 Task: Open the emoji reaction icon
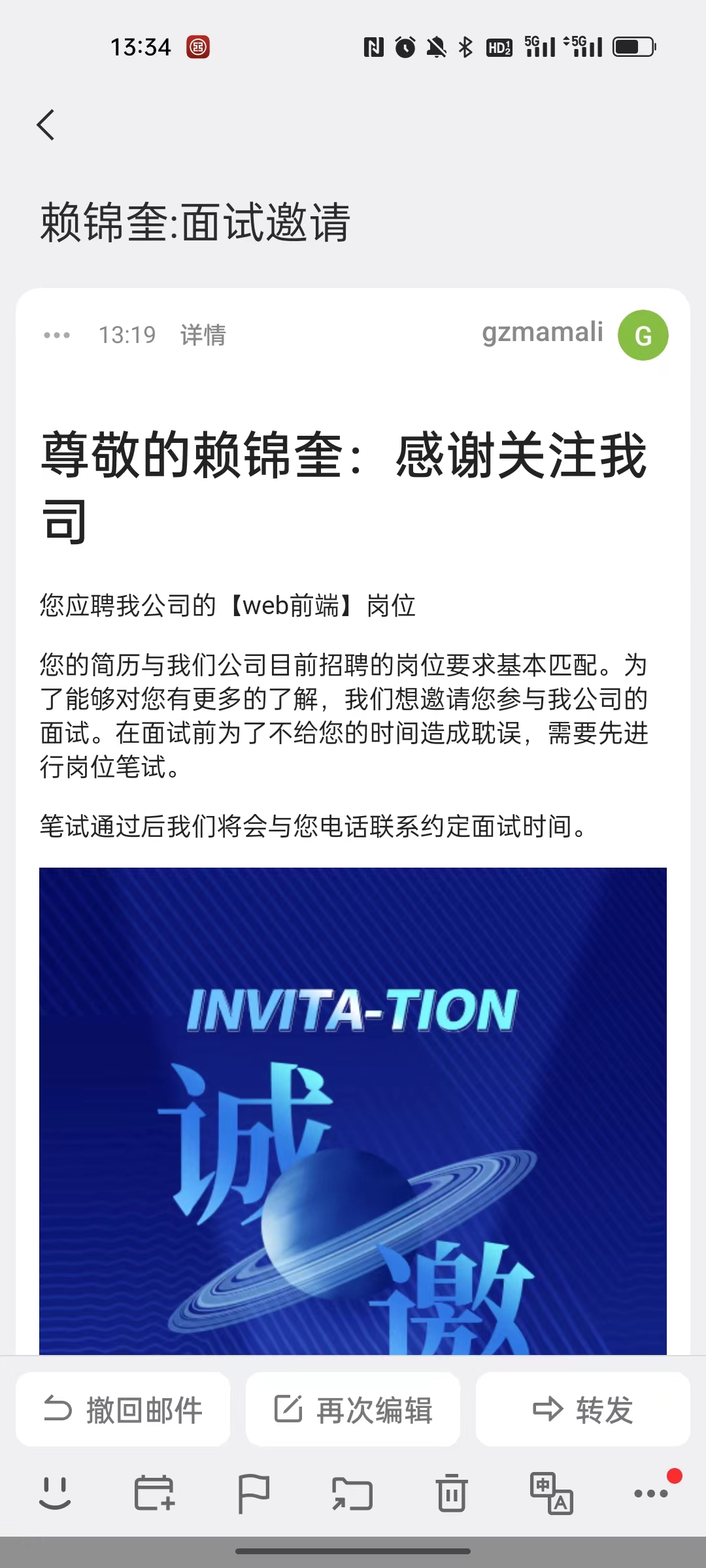55,1493
